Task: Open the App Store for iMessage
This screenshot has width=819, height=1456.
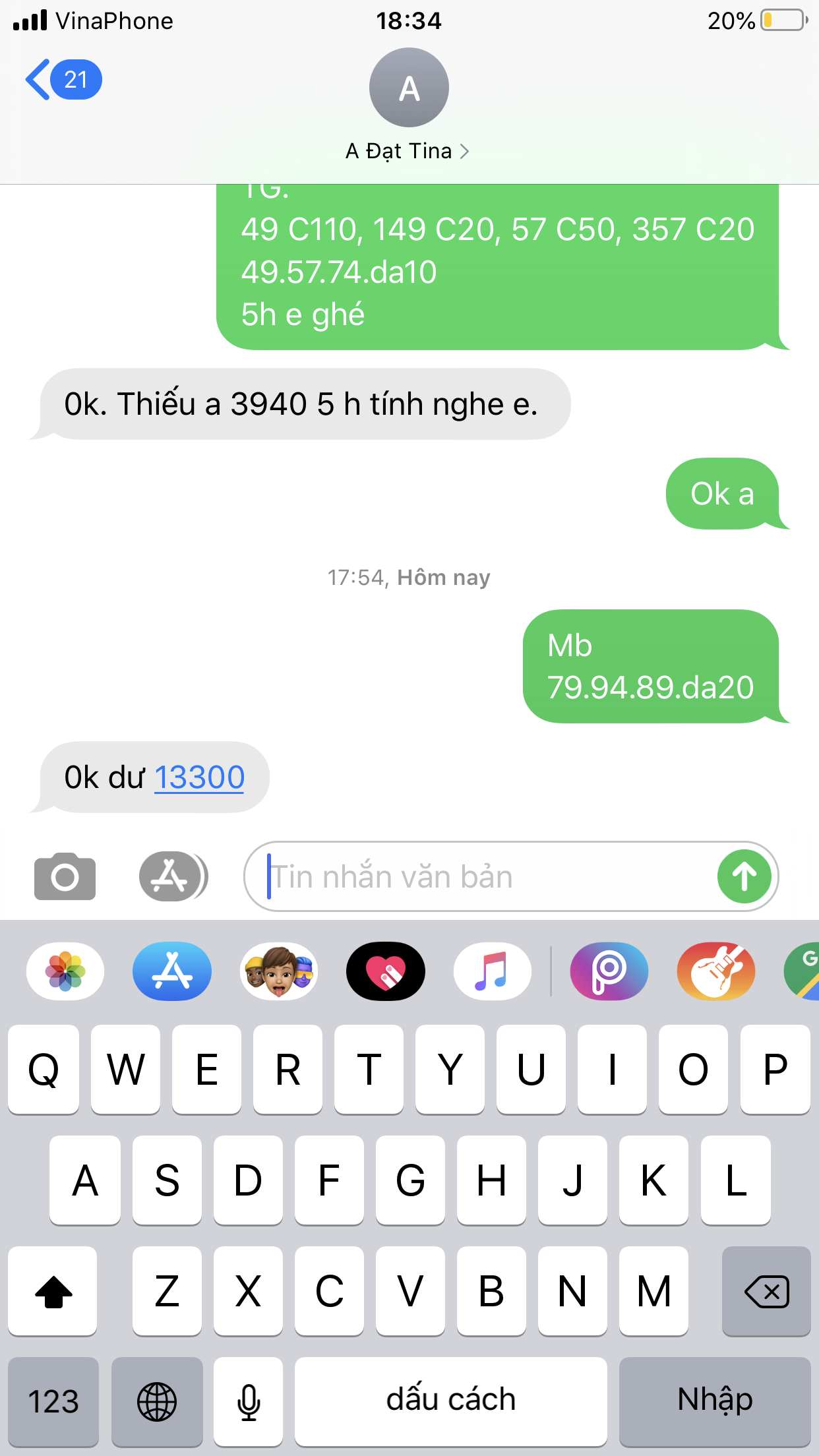Action: (x=172, y=971)
